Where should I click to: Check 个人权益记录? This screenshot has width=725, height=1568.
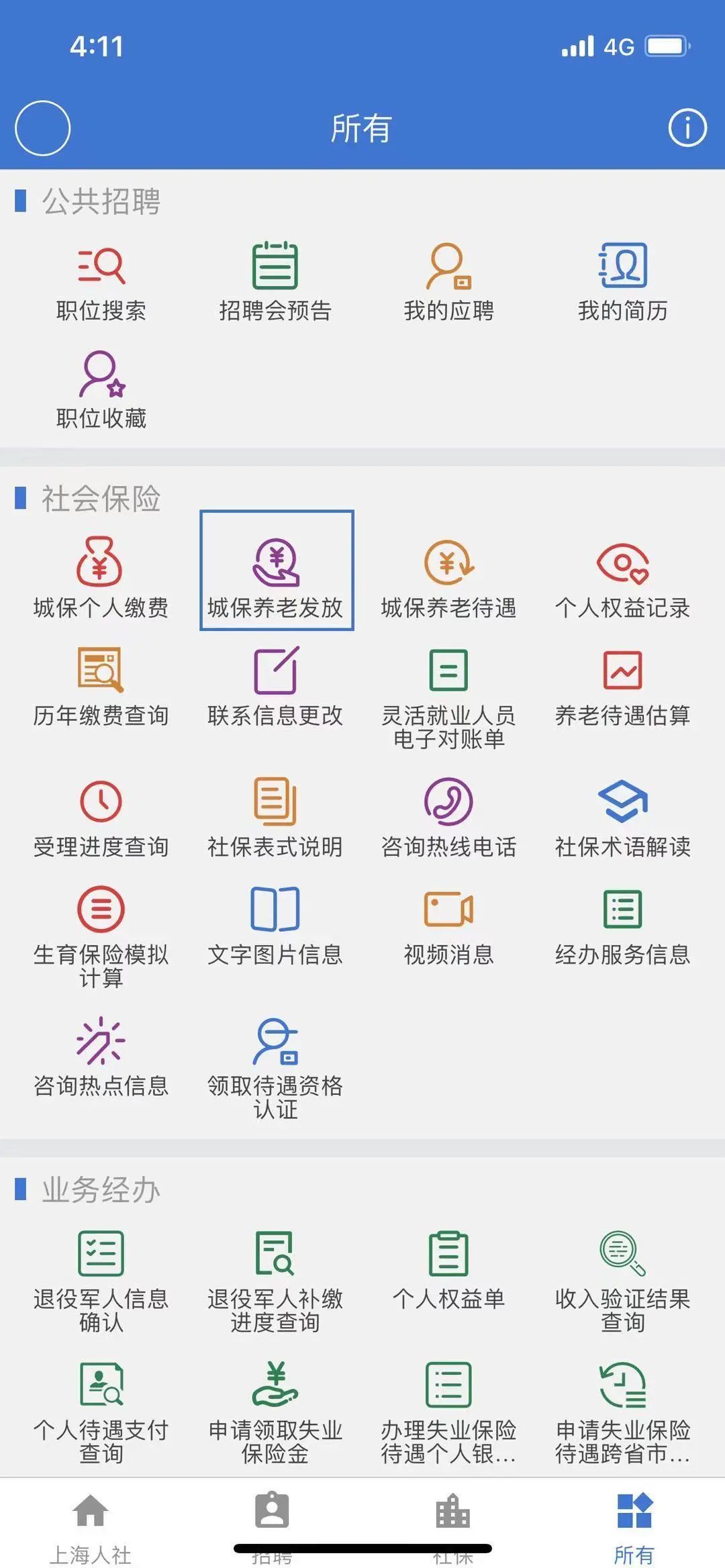click(622, 577)
